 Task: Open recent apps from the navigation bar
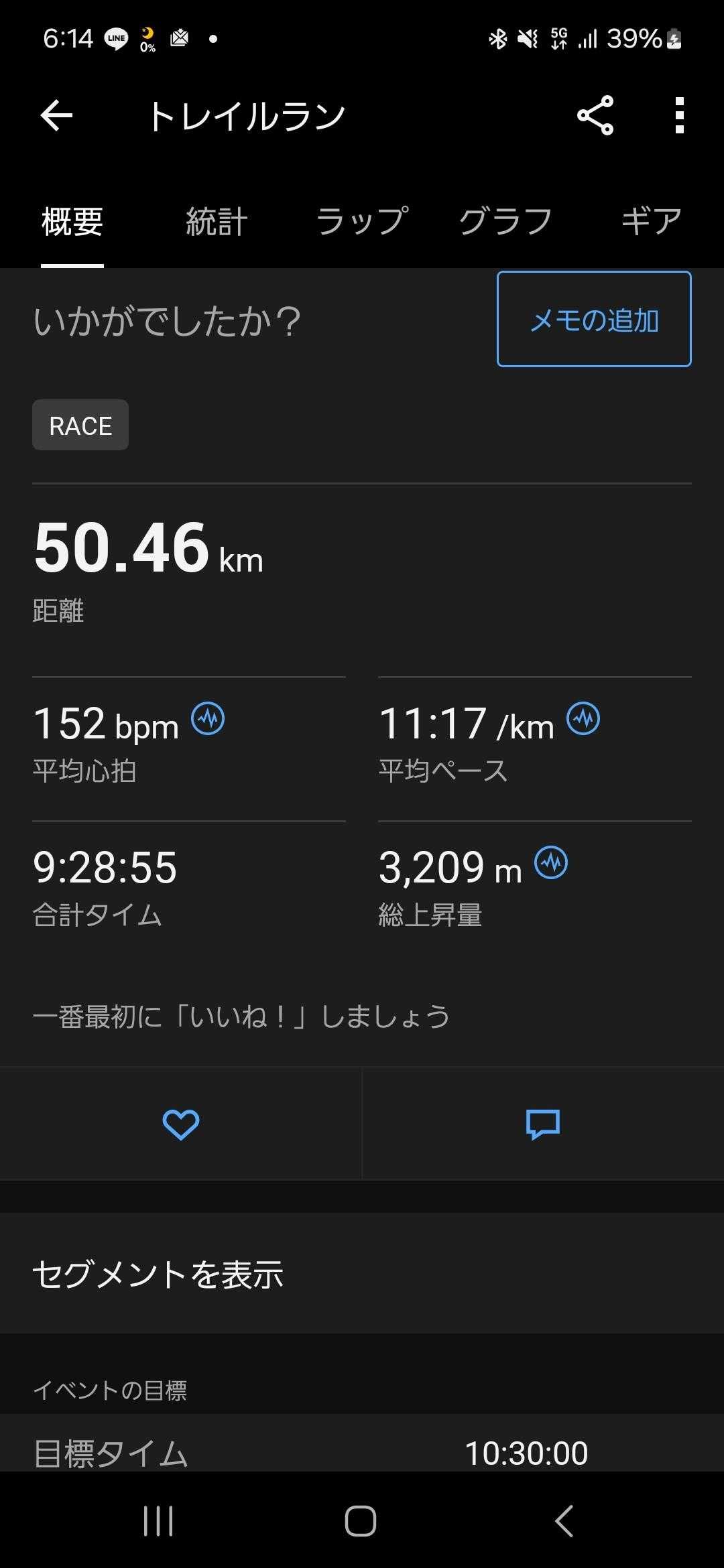158,1520
